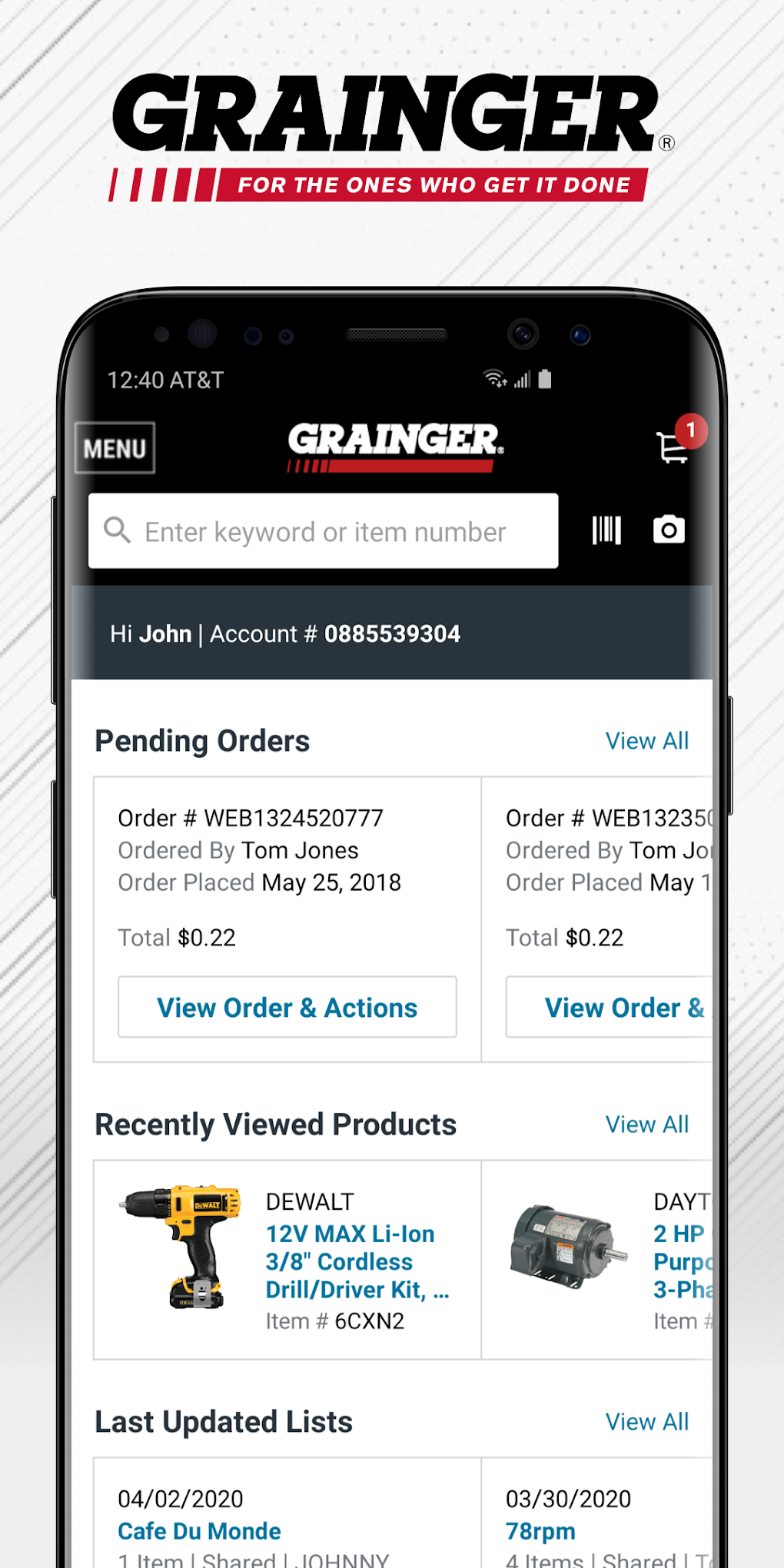This screenshot has height=1568, width=784.
Task: Open the camera search icon
Action: pos(668,530)
